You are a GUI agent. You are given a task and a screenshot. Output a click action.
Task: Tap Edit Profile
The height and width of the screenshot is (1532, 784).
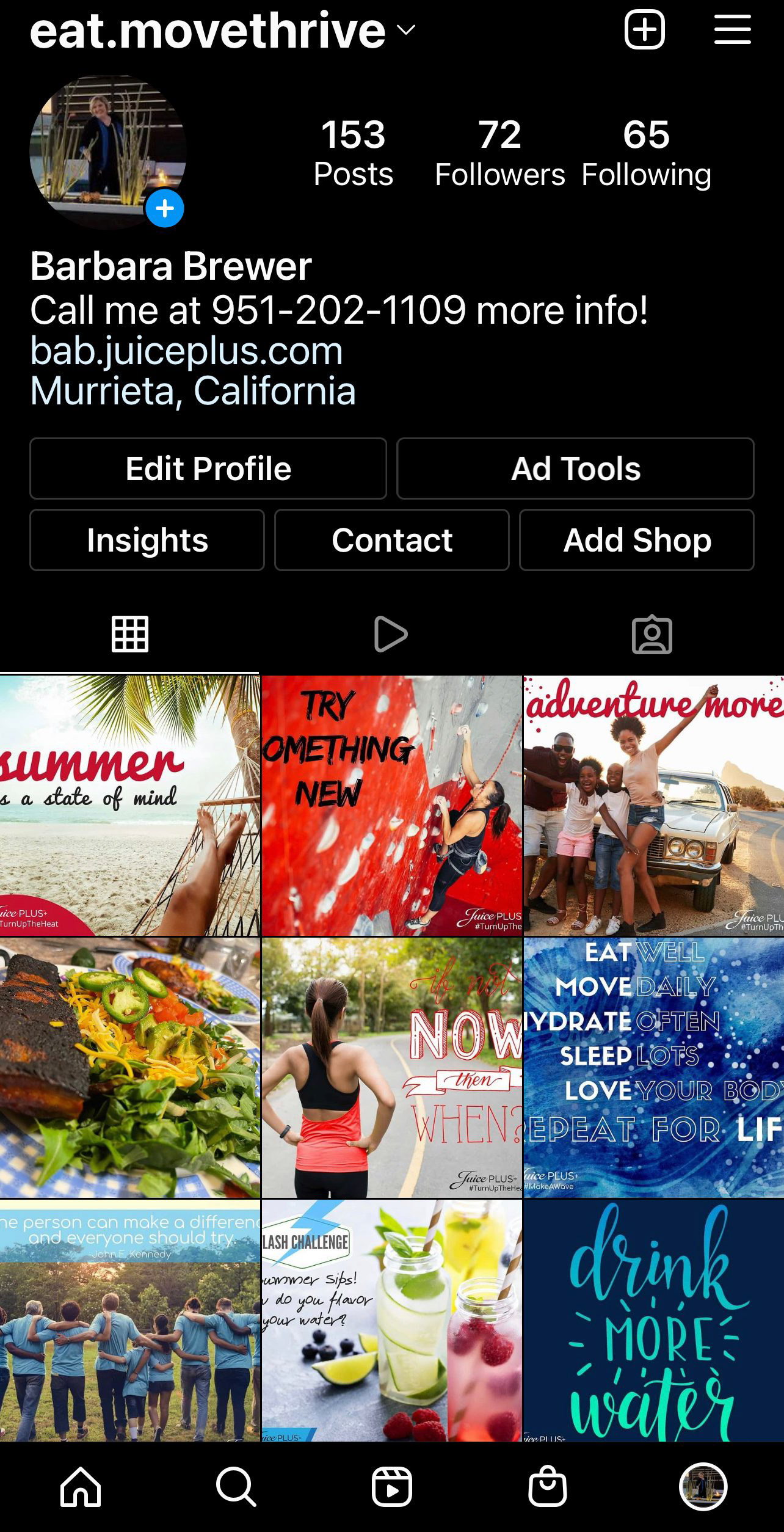208,469
